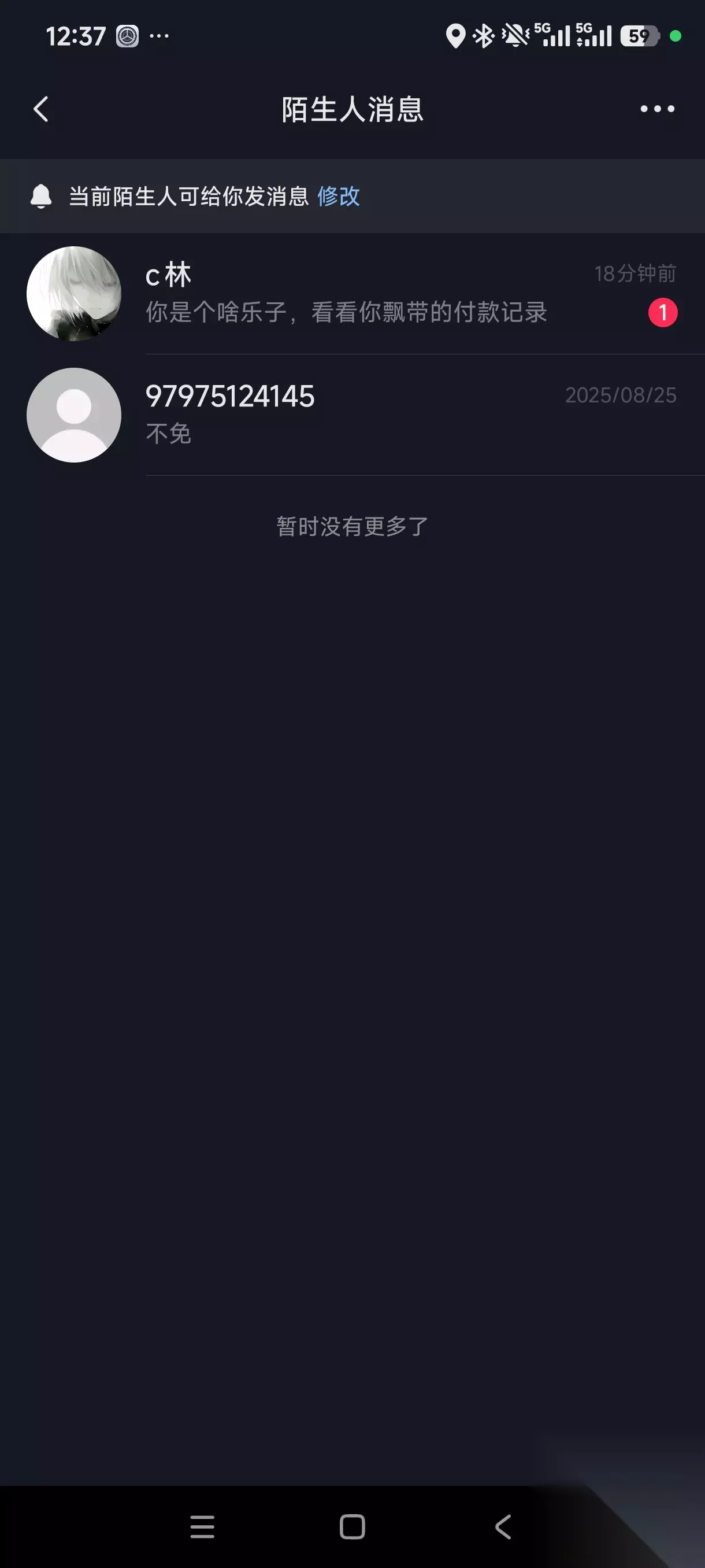705x1568 pixels.
Task: Tap the system home button
Action: click(x=352, y=1526)
